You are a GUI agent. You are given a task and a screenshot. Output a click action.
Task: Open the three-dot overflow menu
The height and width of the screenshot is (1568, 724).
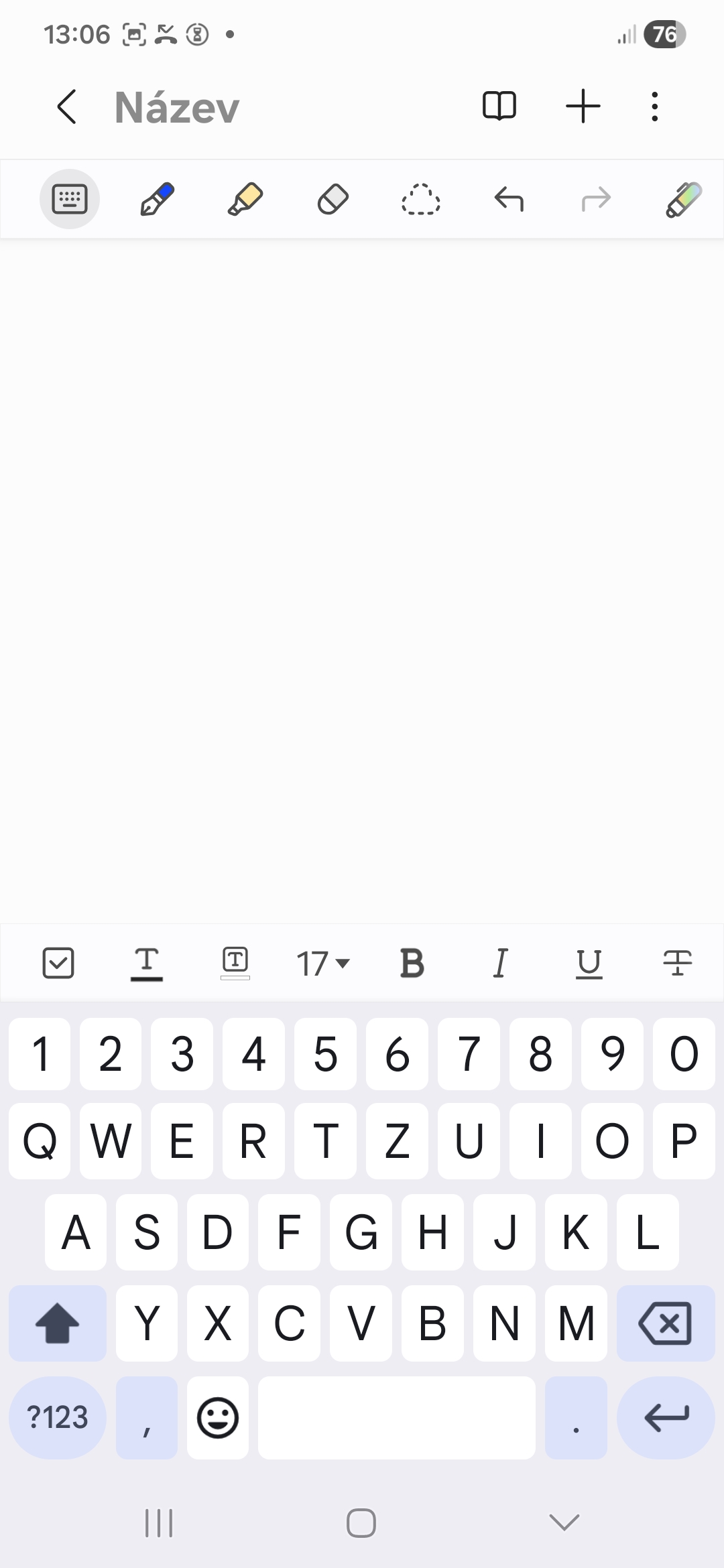pyautogui.click(x=654, y=107)
